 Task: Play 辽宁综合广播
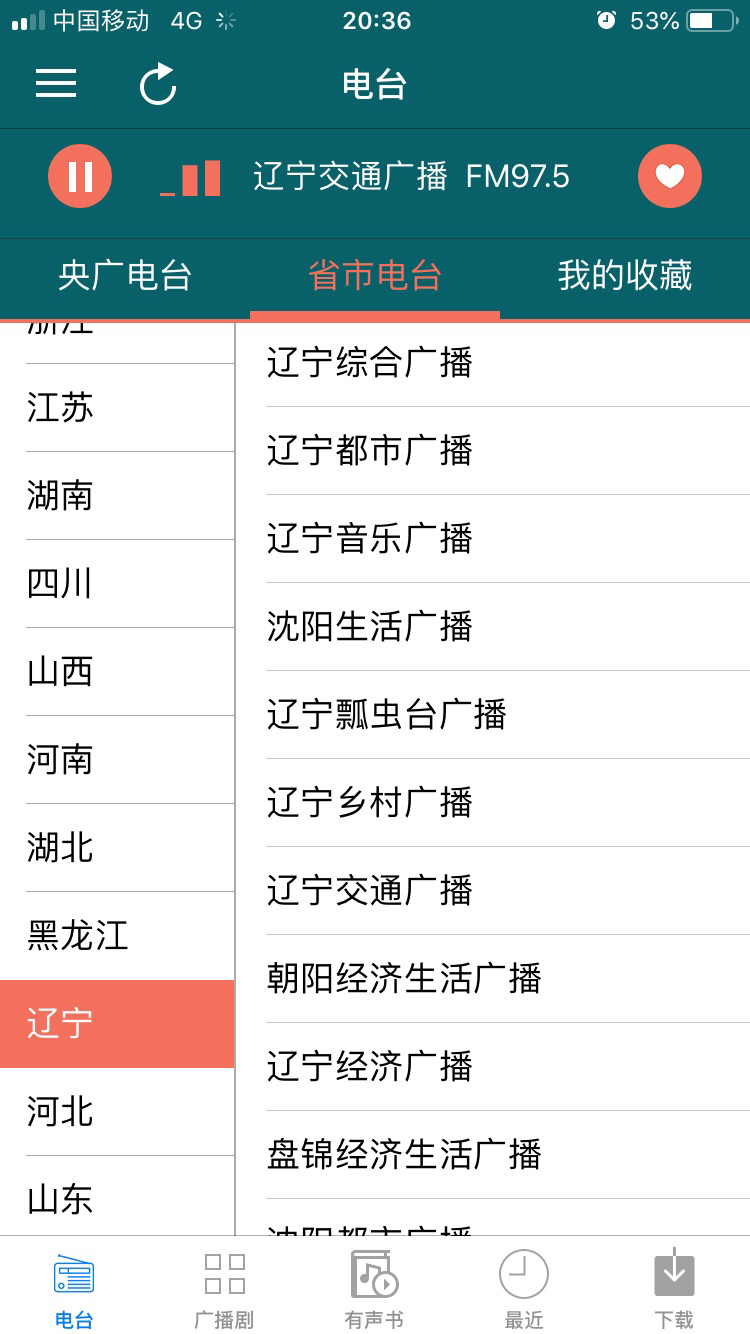(x=493, y=363)
